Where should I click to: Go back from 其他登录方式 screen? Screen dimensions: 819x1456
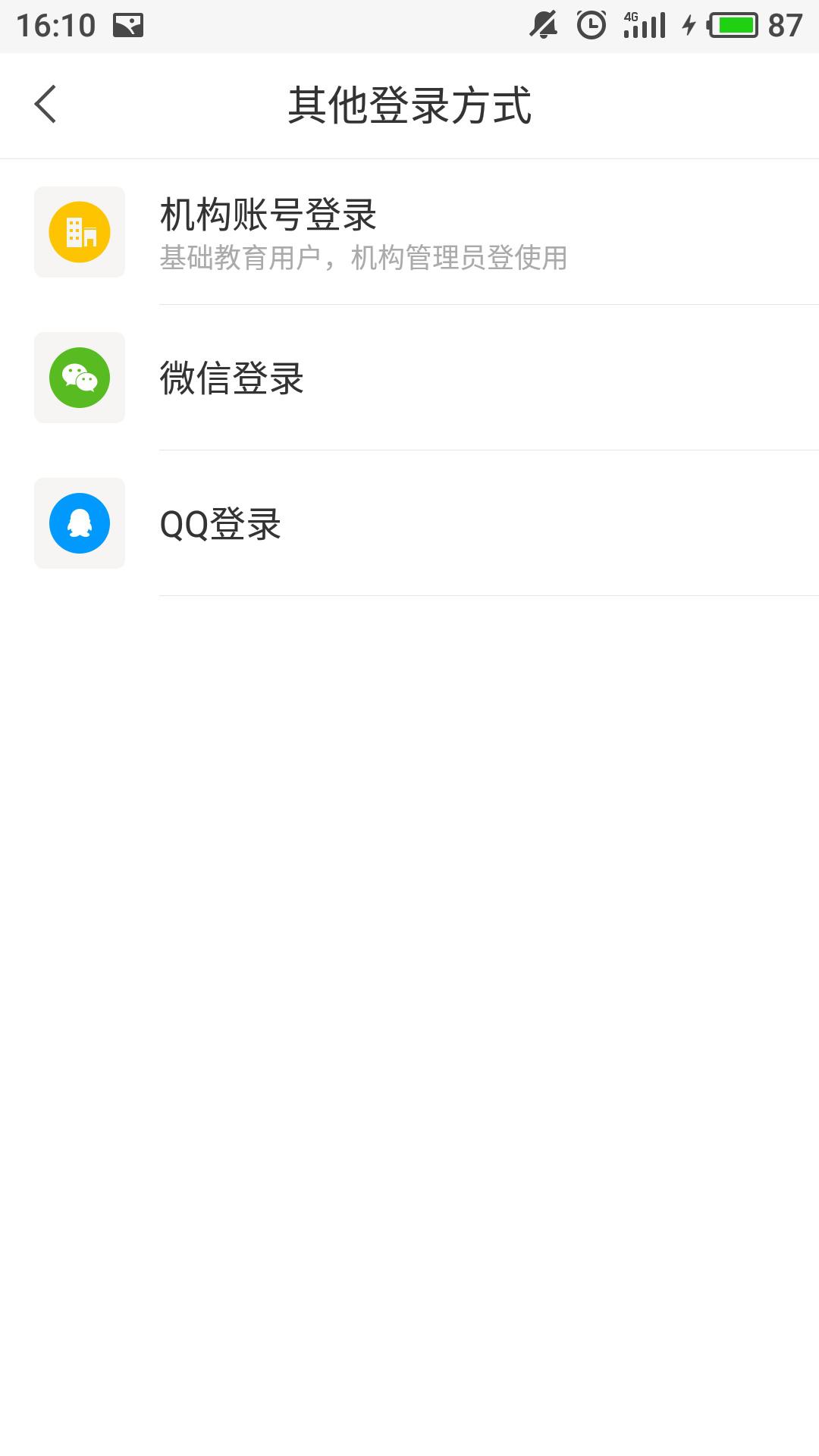45,105
